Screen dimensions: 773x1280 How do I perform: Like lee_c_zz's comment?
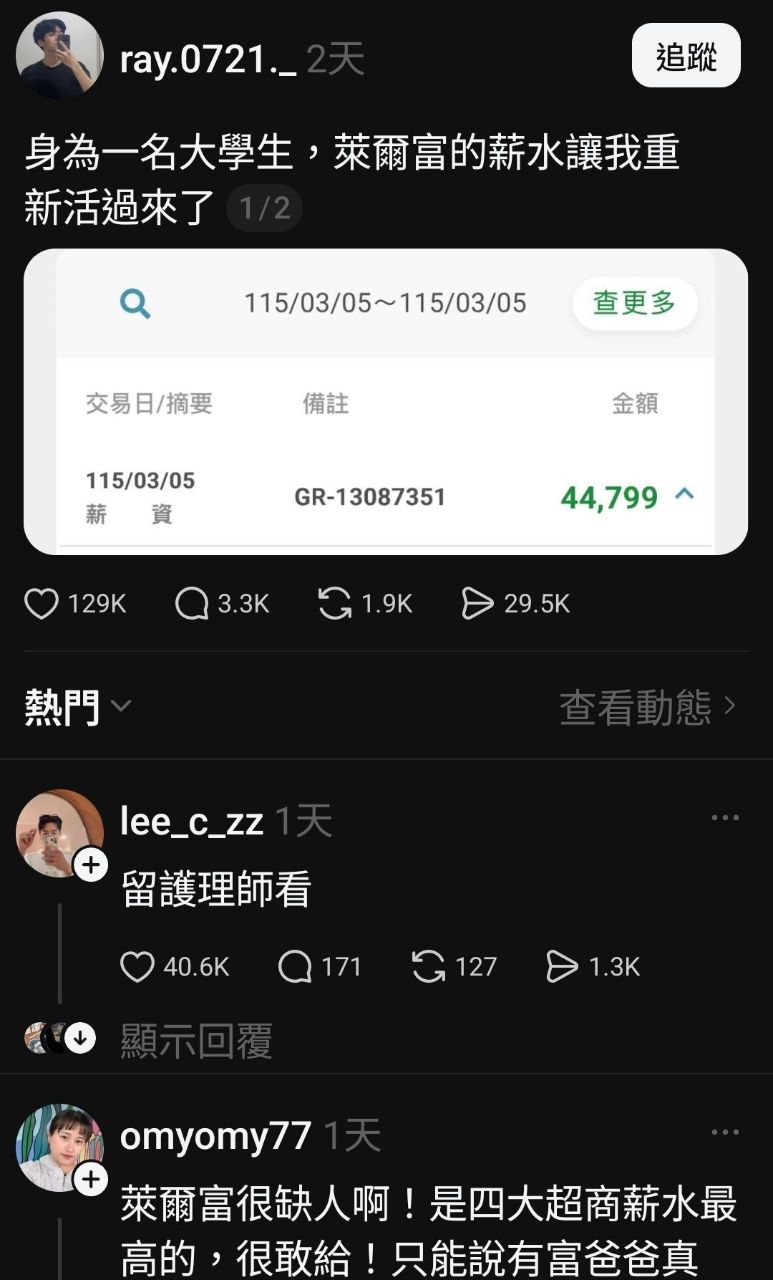tap(137, 967)
